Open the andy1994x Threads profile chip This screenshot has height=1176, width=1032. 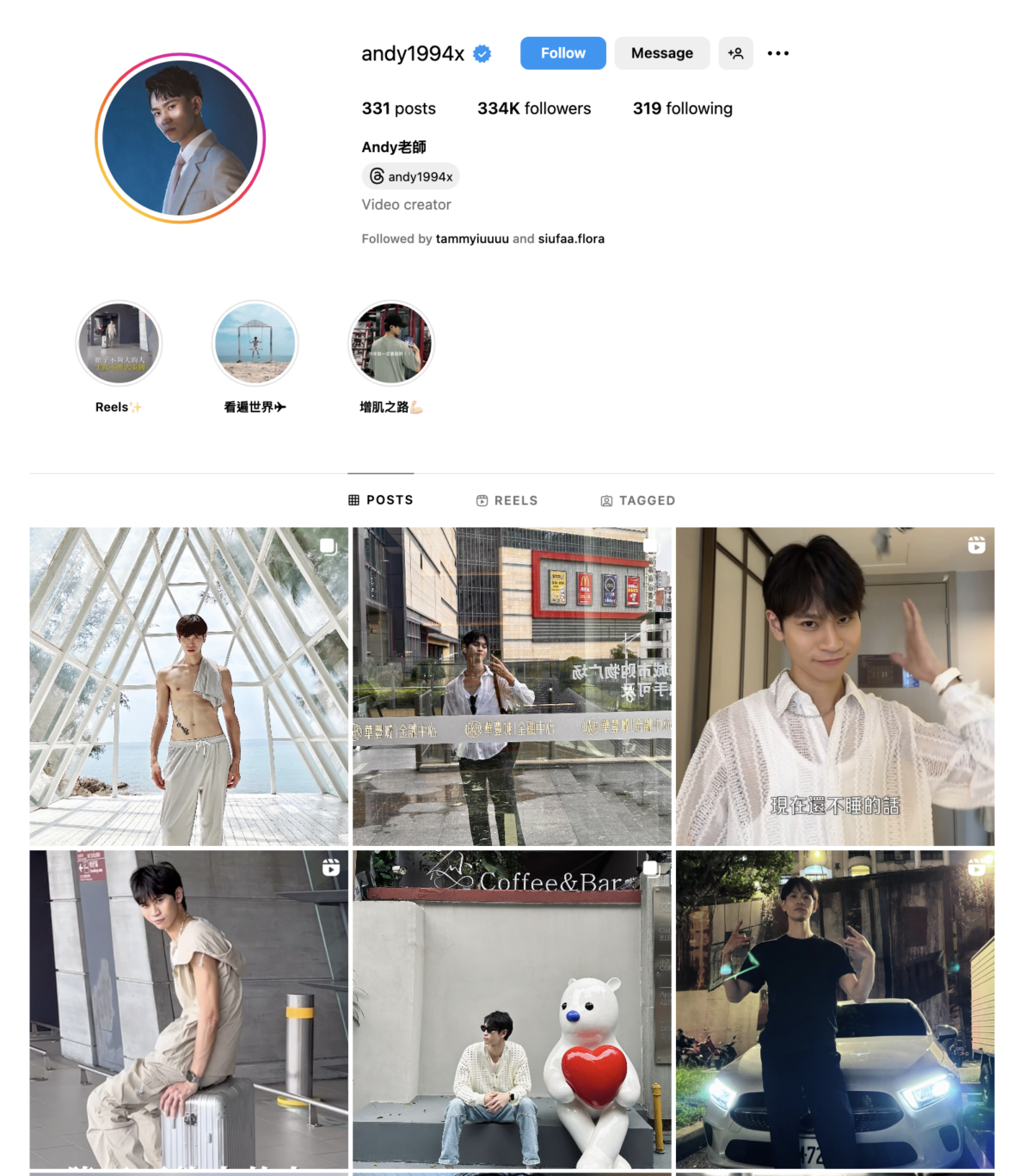pos(411,176)
